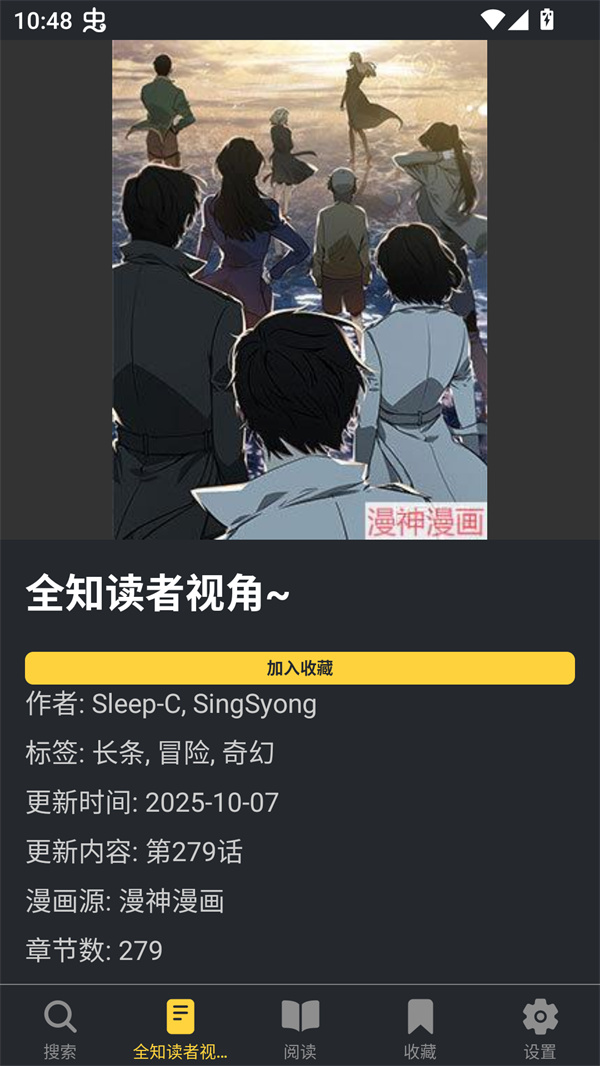Go to the 收藏 tab
This screenshot has height=1066, width=600.
coord(420,1028)
